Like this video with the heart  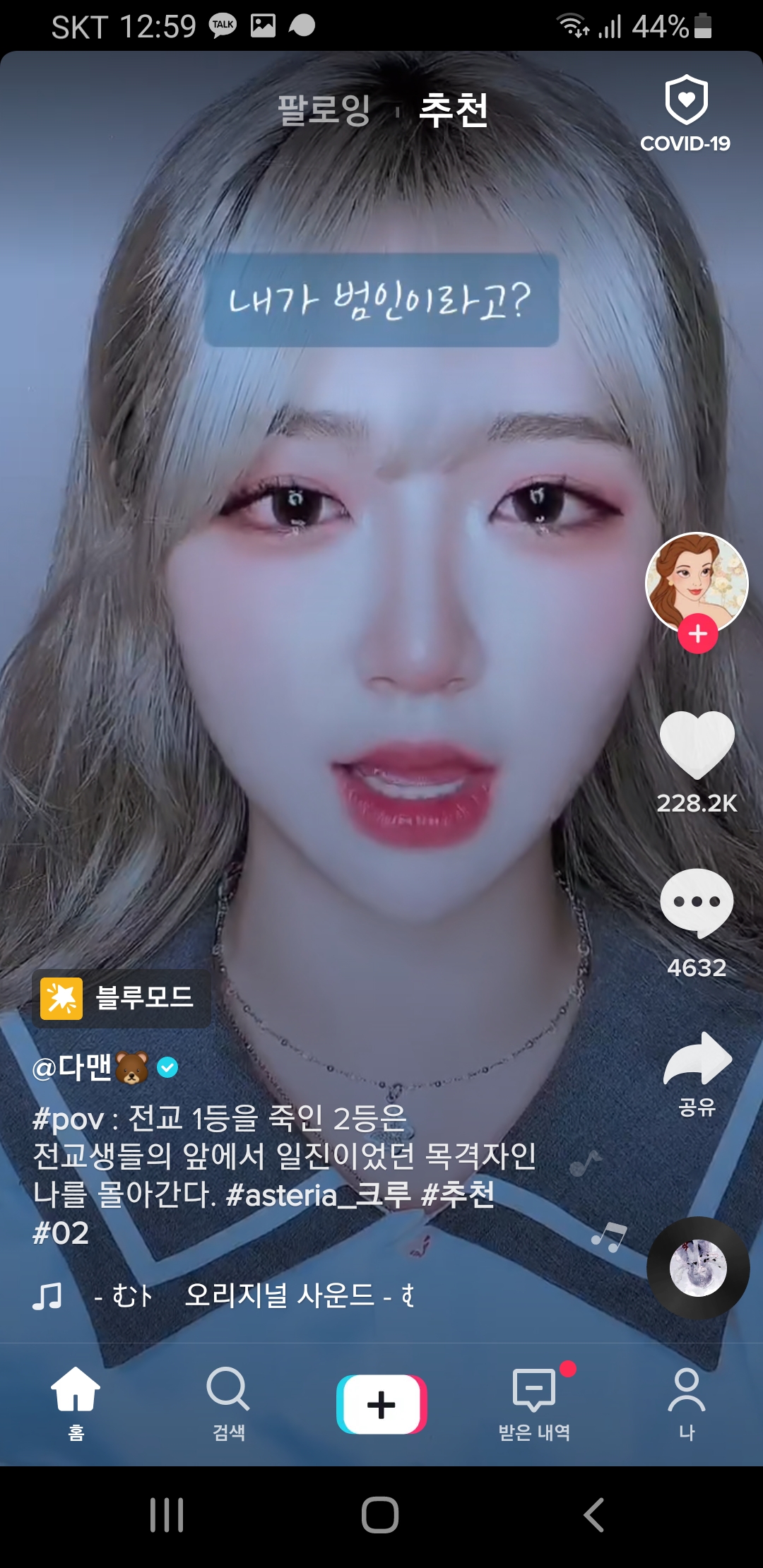click(x=697, y=746)
